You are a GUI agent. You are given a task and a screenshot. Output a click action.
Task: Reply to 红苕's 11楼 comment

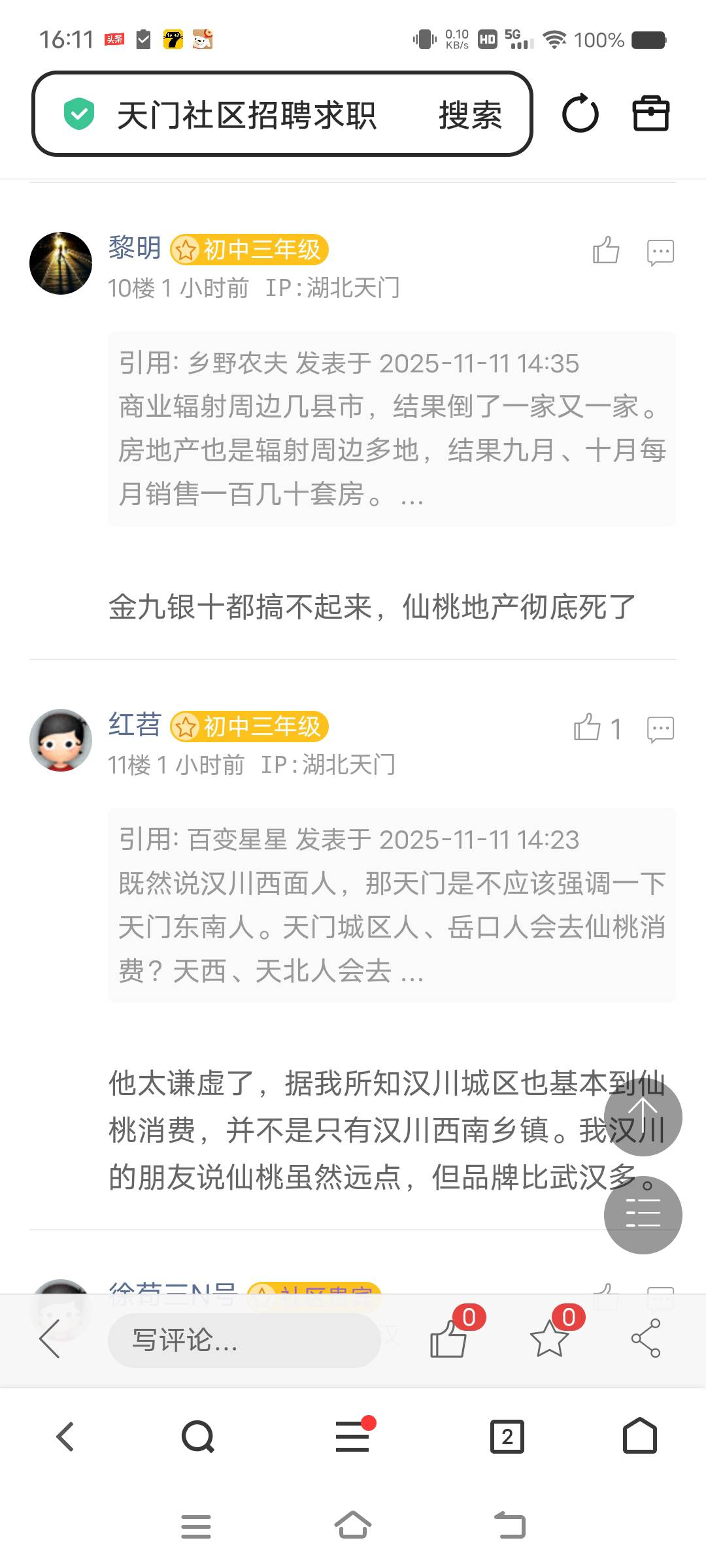pos(660,728)
